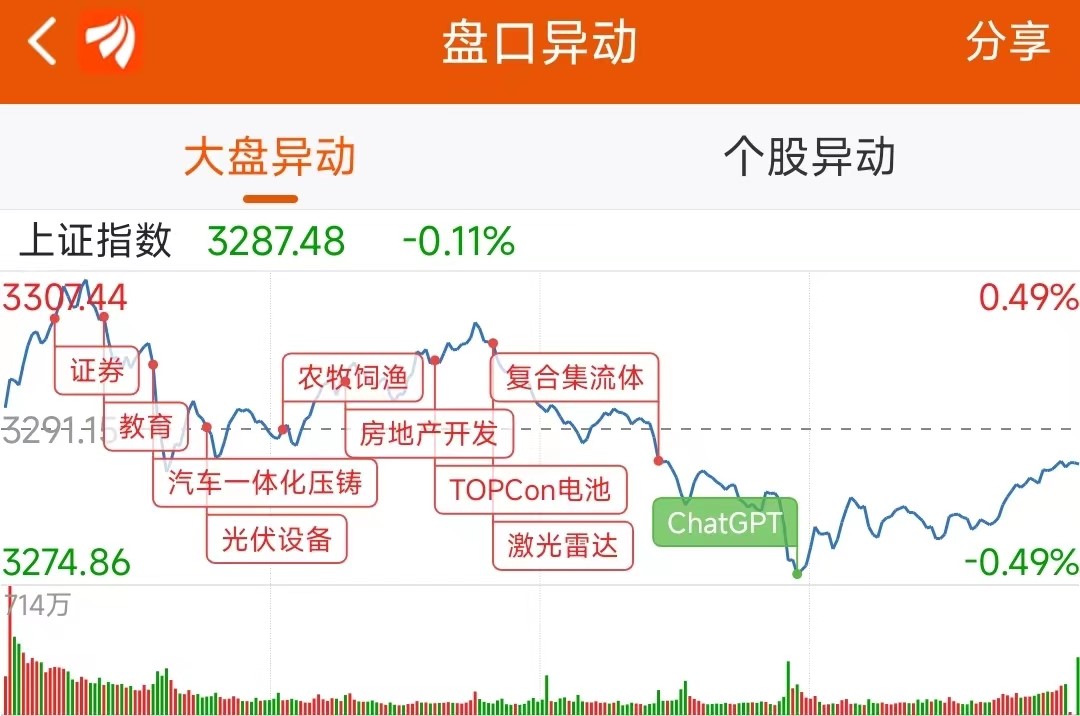The height and width of the screenshot is (716, 1080).
Task: Open the green ChatGPT label
Action: pyautogui.click(x=724, y=522)
